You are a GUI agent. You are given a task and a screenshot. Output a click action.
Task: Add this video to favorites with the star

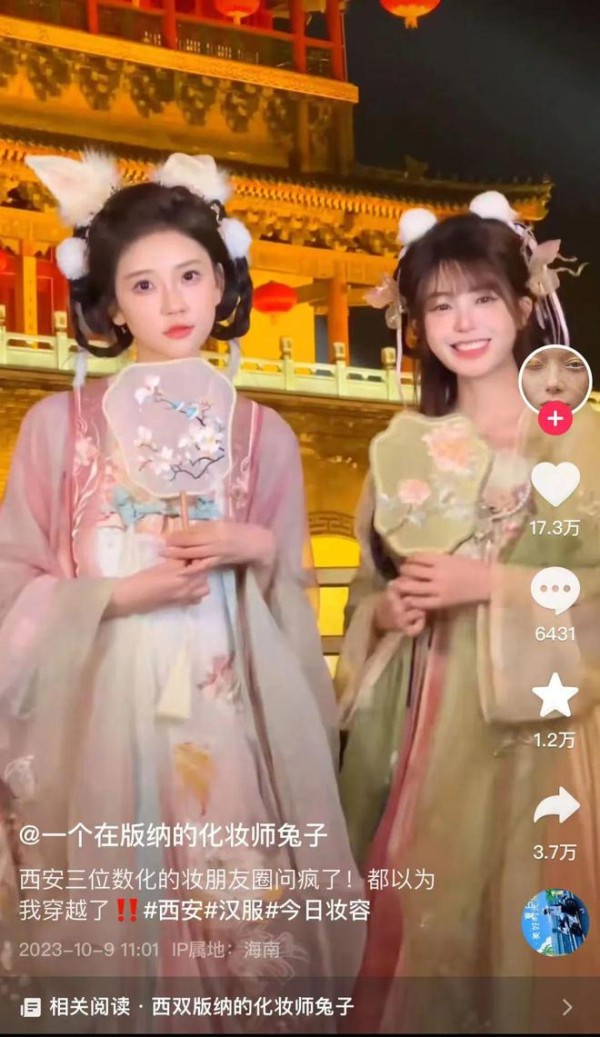(555, 696)
